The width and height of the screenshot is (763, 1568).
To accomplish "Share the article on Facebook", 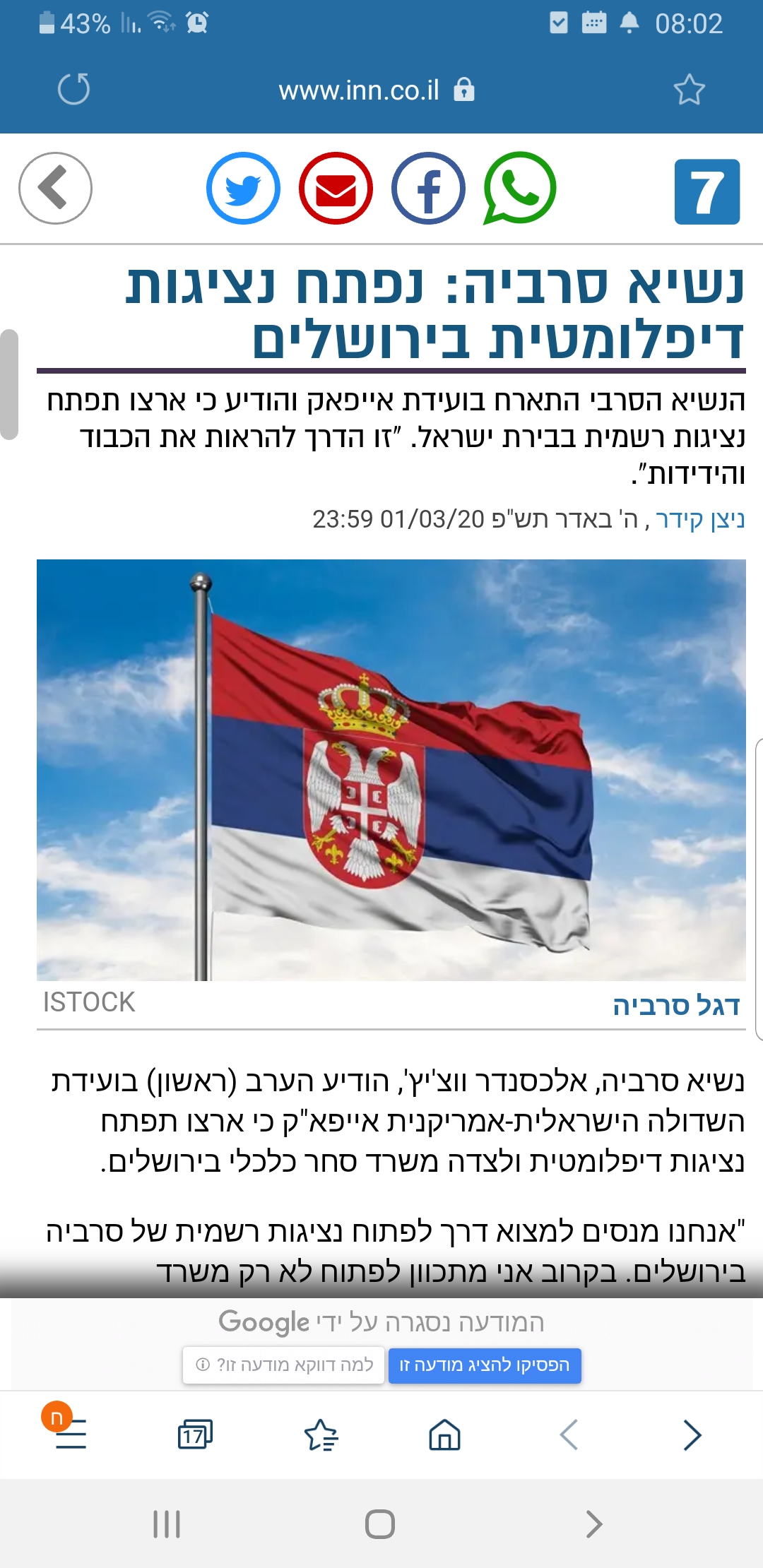I will pos(428,189).
